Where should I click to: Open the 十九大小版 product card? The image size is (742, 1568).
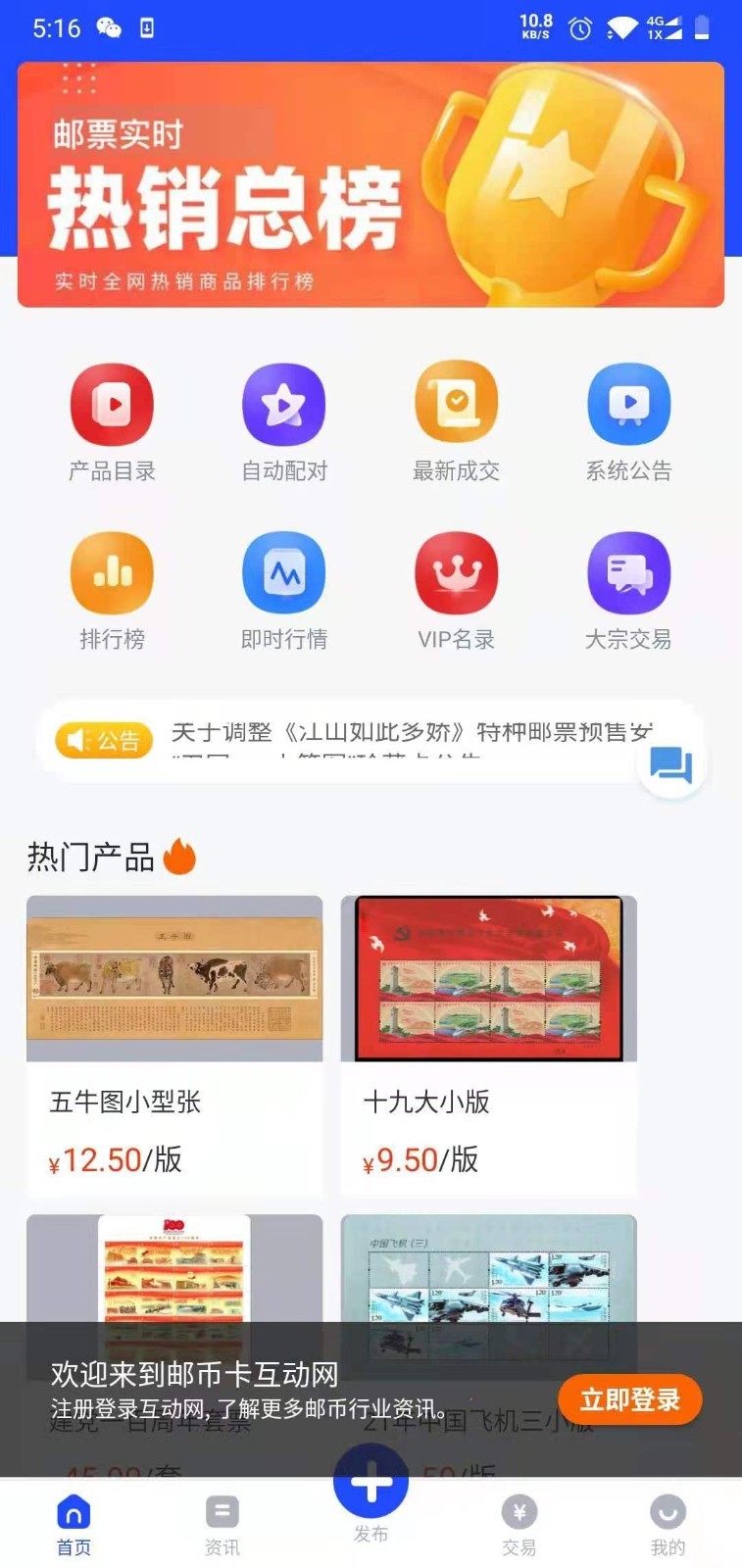point(488,1045)
